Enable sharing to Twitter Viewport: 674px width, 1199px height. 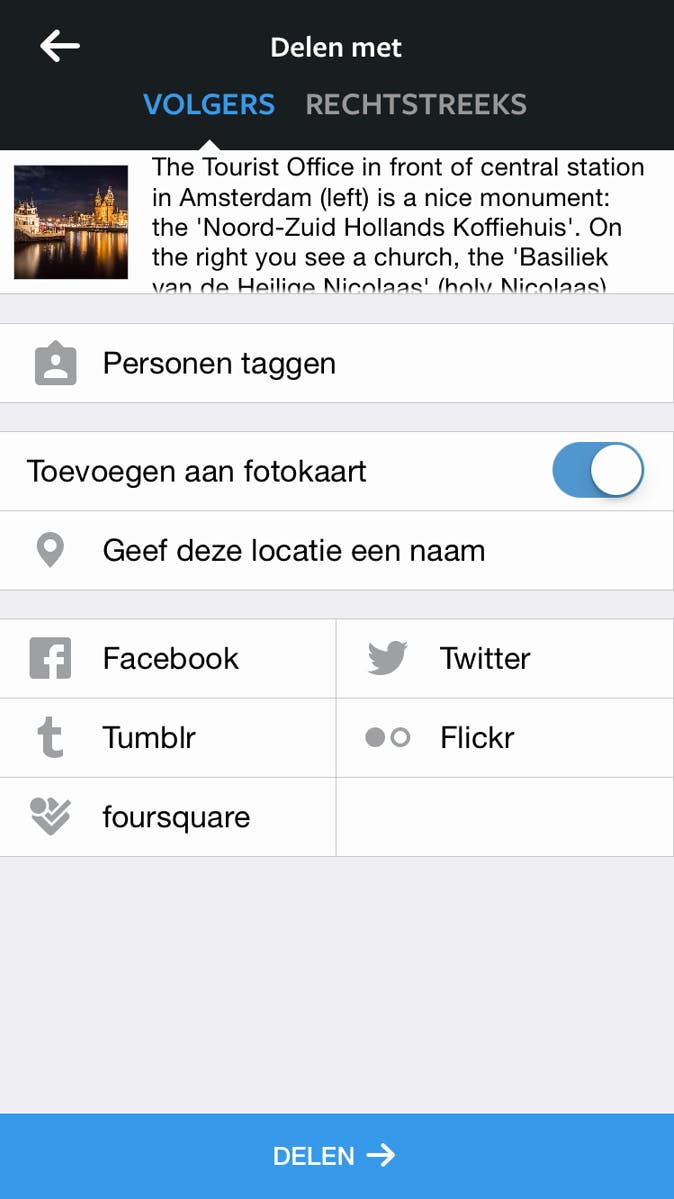(x=505, y=658)
